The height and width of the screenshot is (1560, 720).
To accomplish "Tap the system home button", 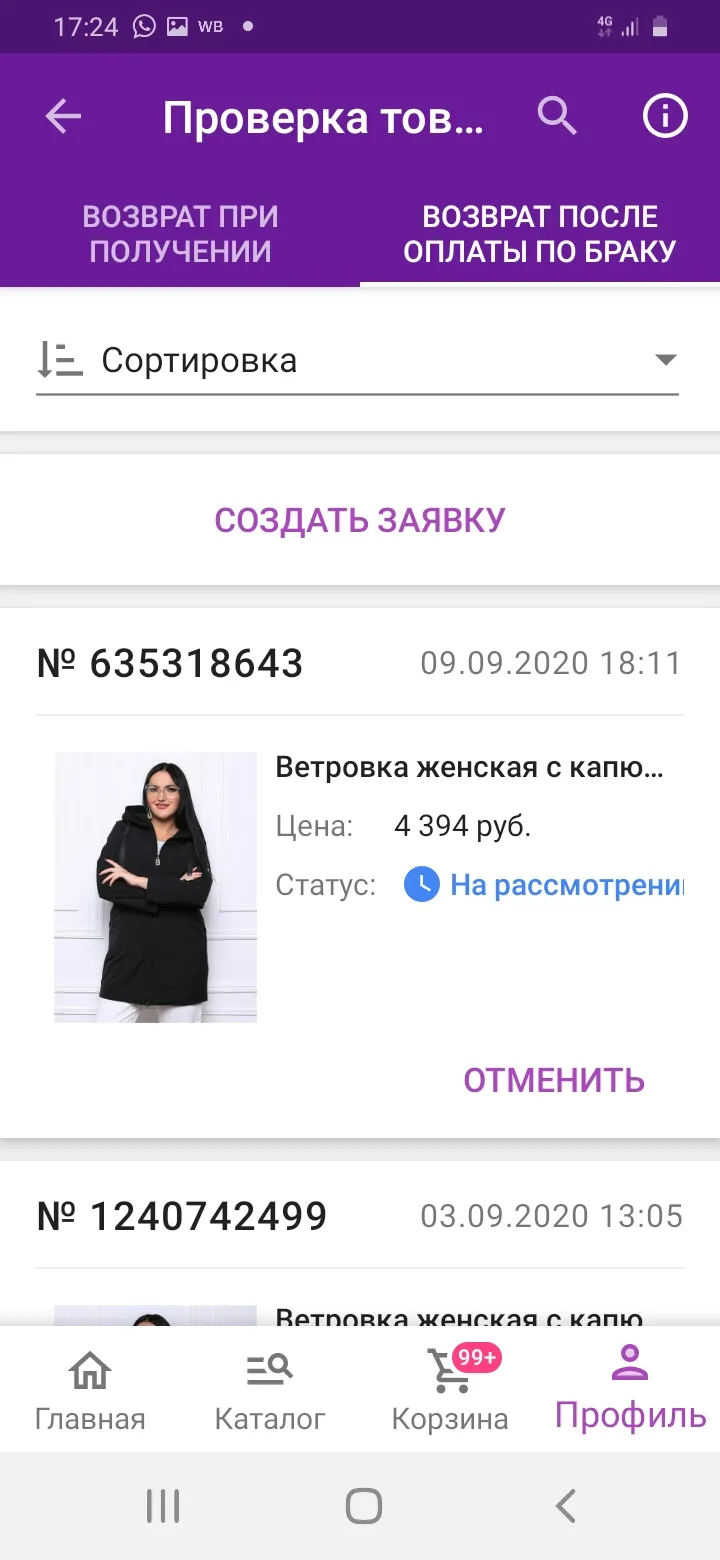I will [364, 1505].
